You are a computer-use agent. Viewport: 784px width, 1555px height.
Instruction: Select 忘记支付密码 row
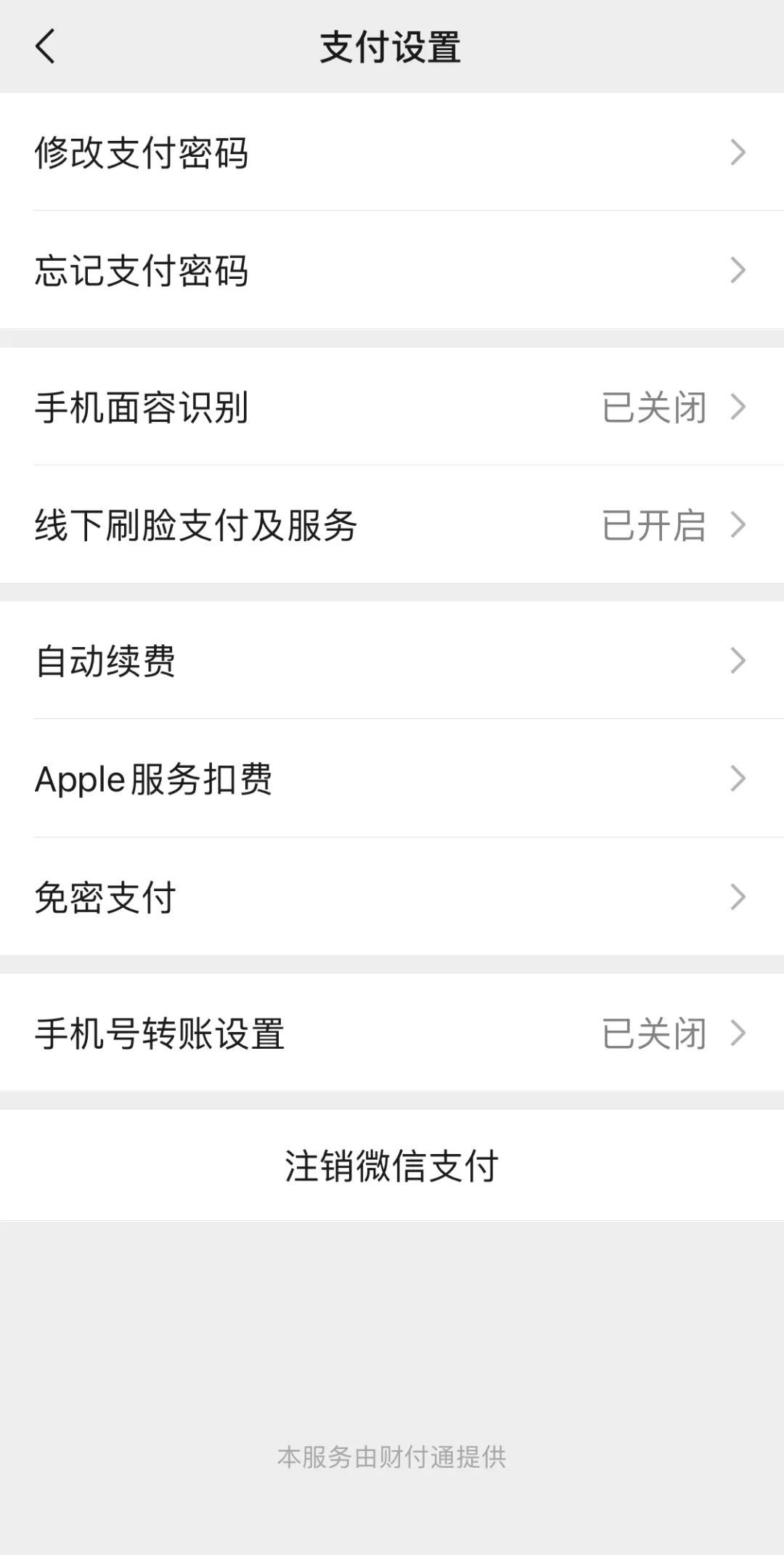point(392,270)
